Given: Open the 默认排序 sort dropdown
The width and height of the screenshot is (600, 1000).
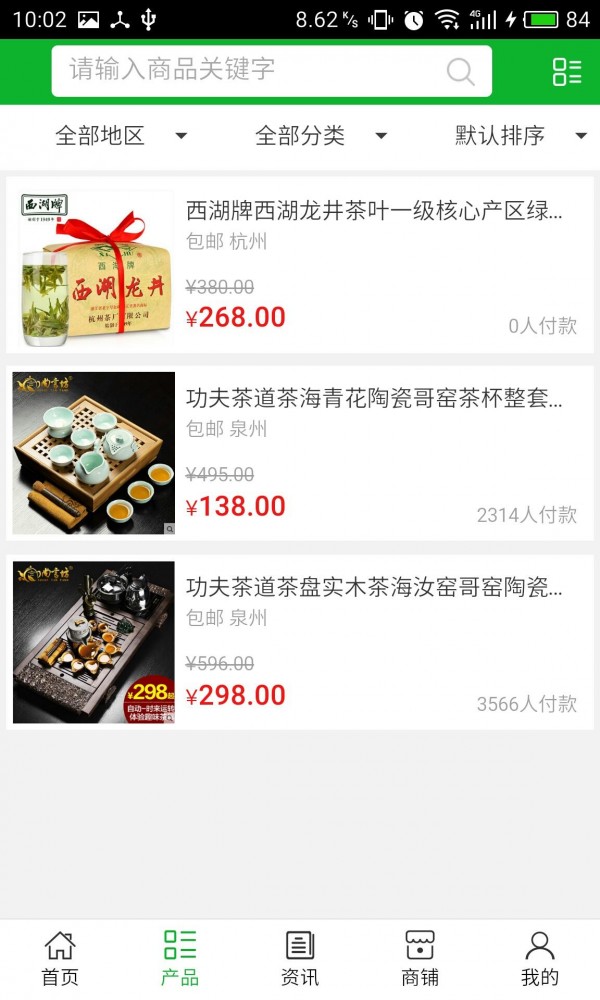Looking at the screenshot, I should 520,136.
